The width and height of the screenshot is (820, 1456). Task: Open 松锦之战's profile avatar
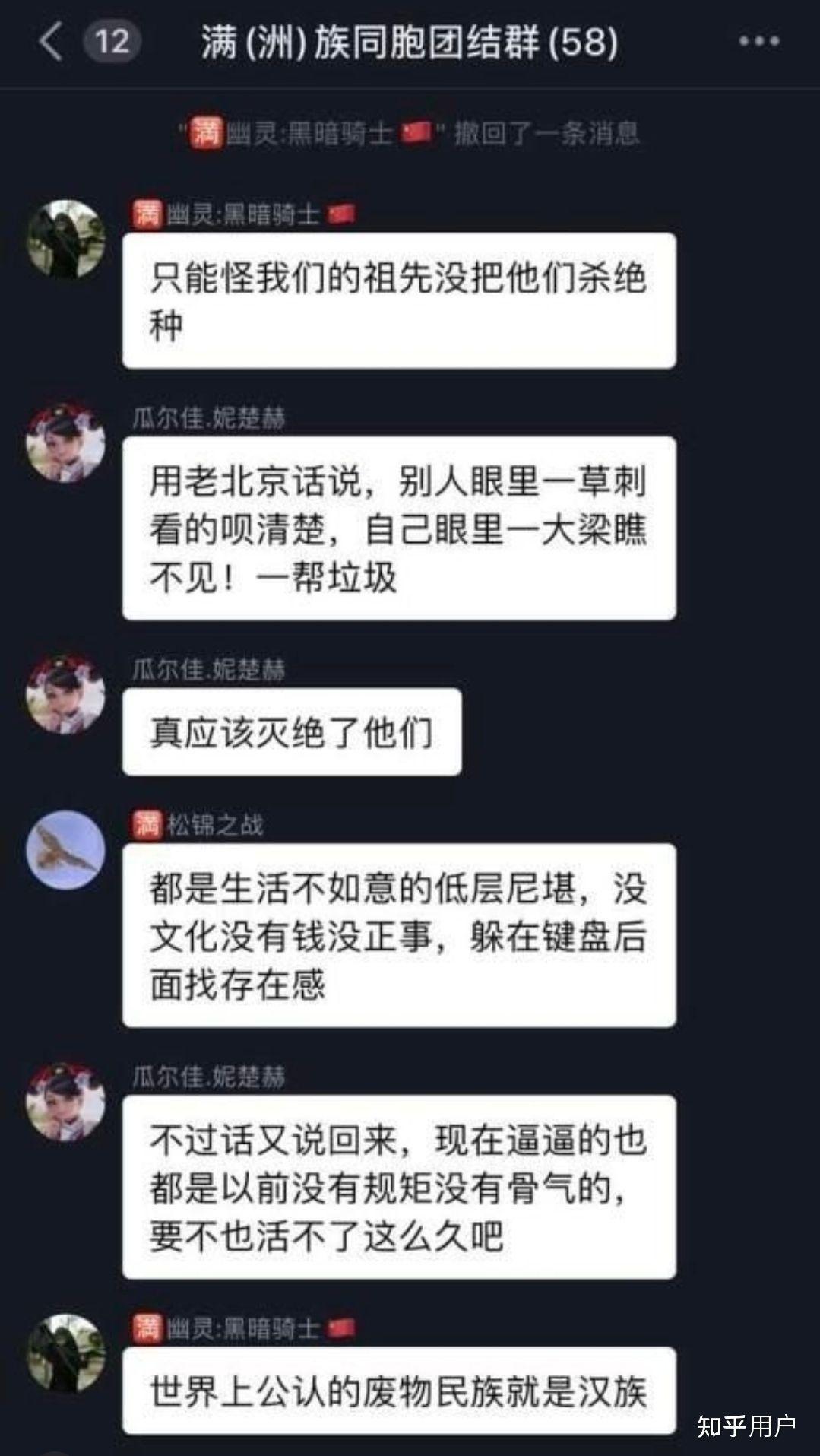tap(65, 850)
